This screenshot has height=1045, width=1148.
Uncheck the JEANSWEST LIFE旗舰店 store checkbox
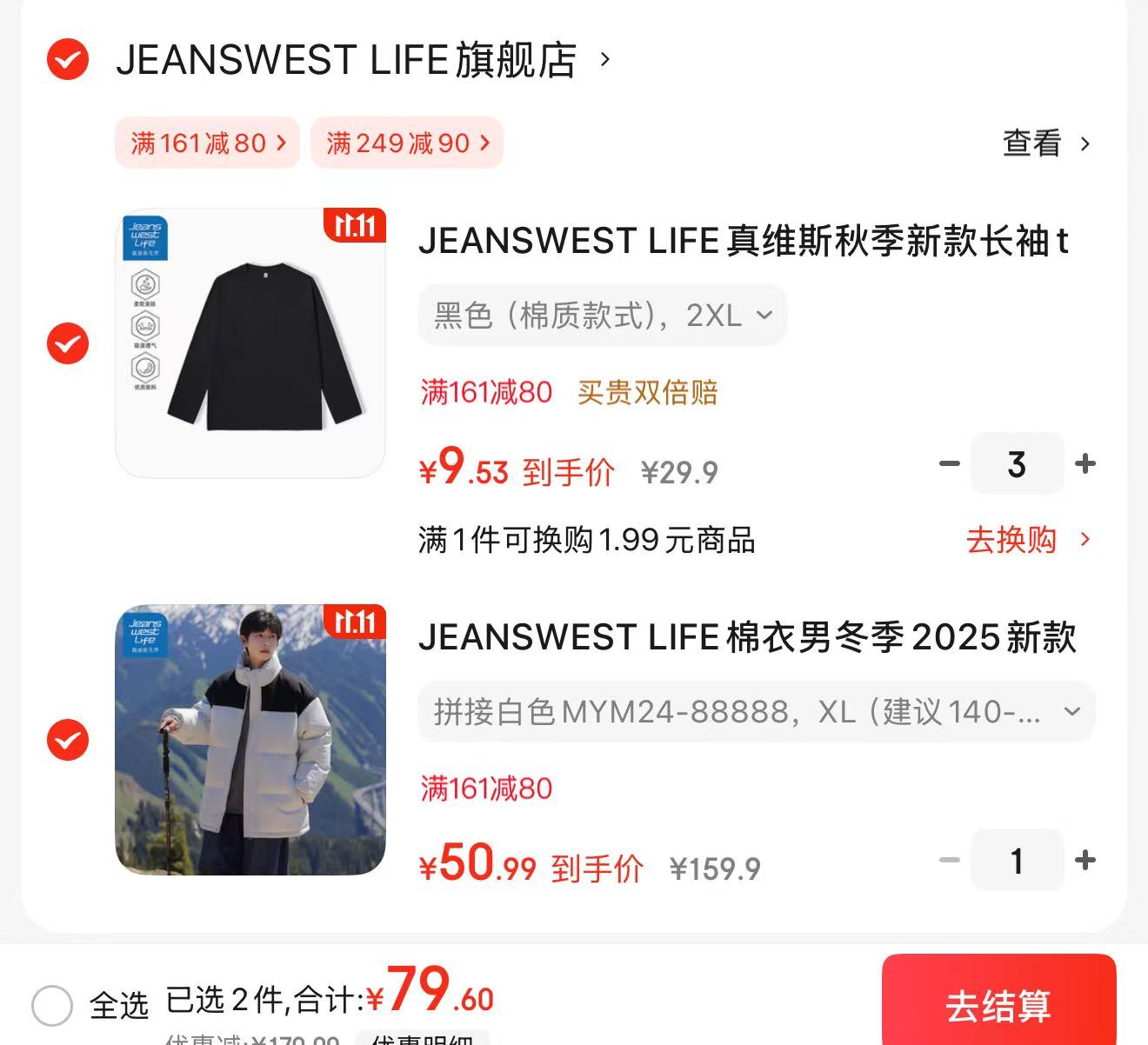68,60
